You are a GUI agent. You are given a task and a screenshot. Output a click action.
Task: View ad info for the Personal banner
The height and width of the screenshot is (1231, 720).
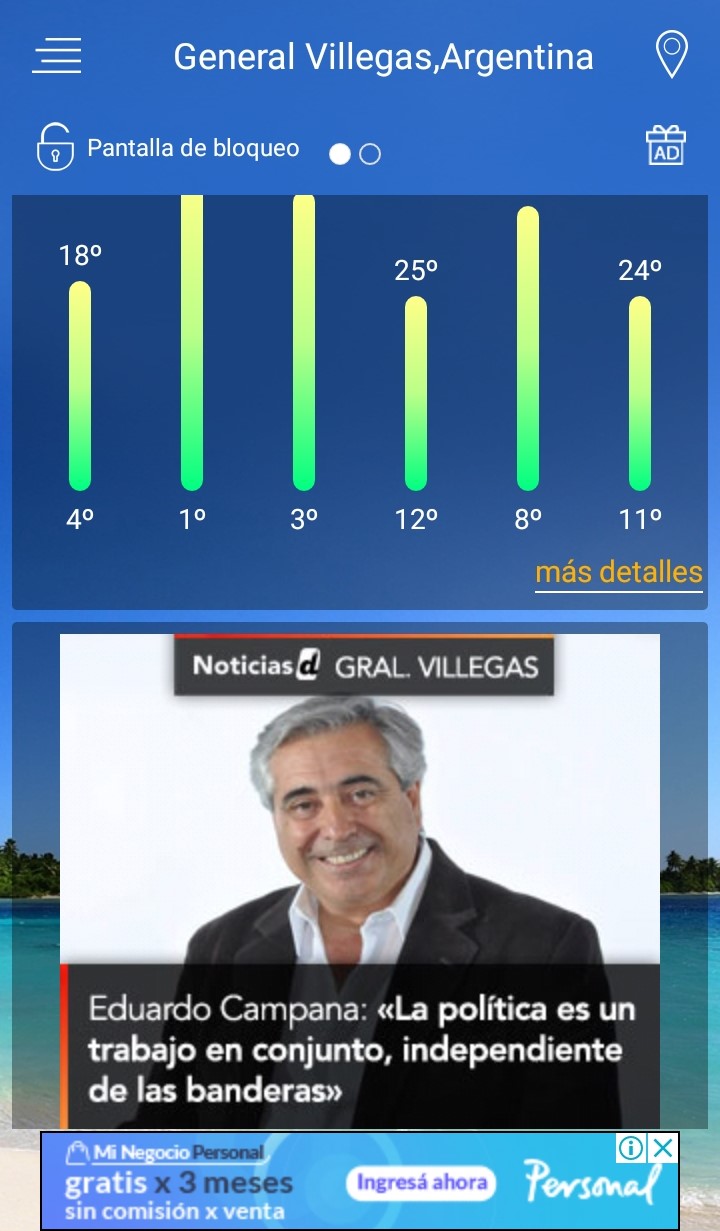[631, 1148]
